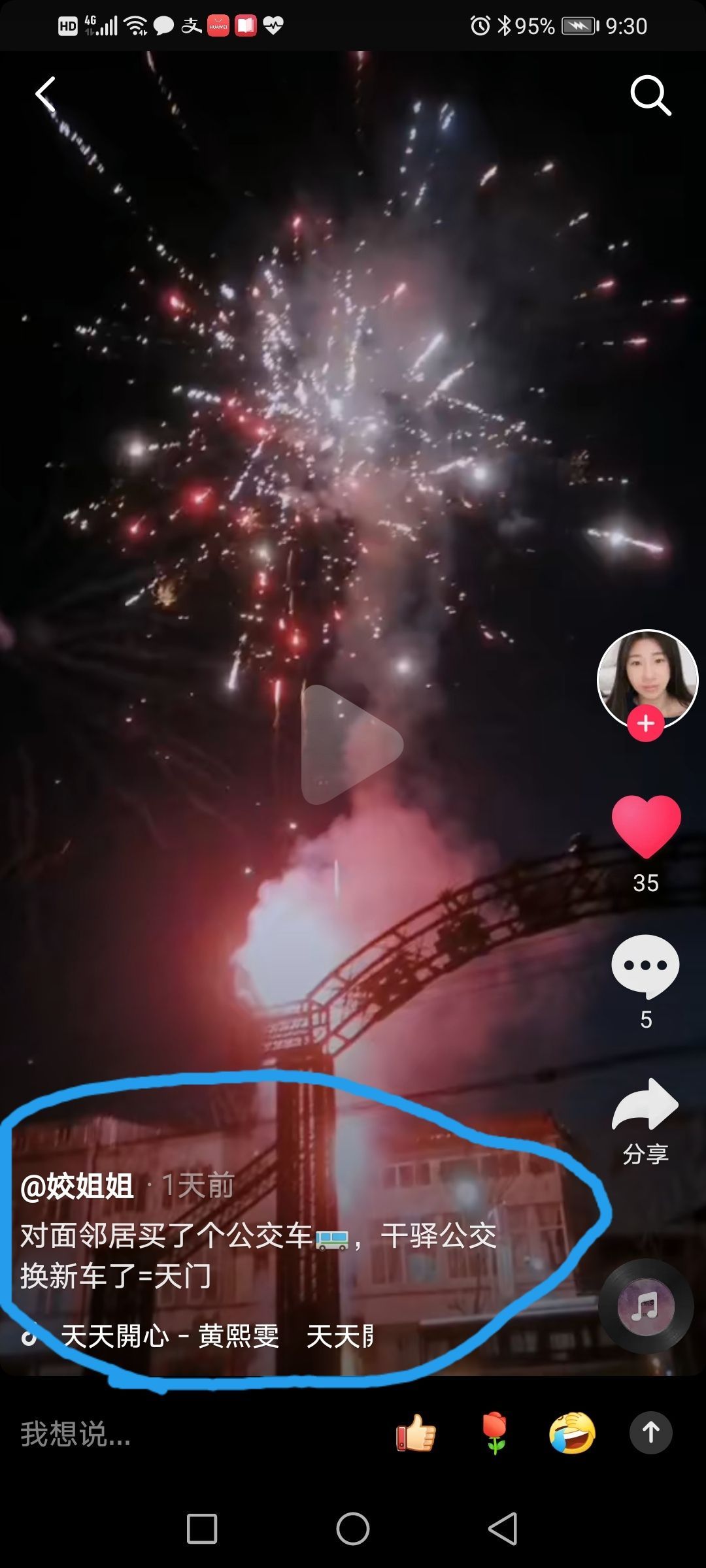
Task: Open the spinning music disc
Action: tap(646, 1307)
